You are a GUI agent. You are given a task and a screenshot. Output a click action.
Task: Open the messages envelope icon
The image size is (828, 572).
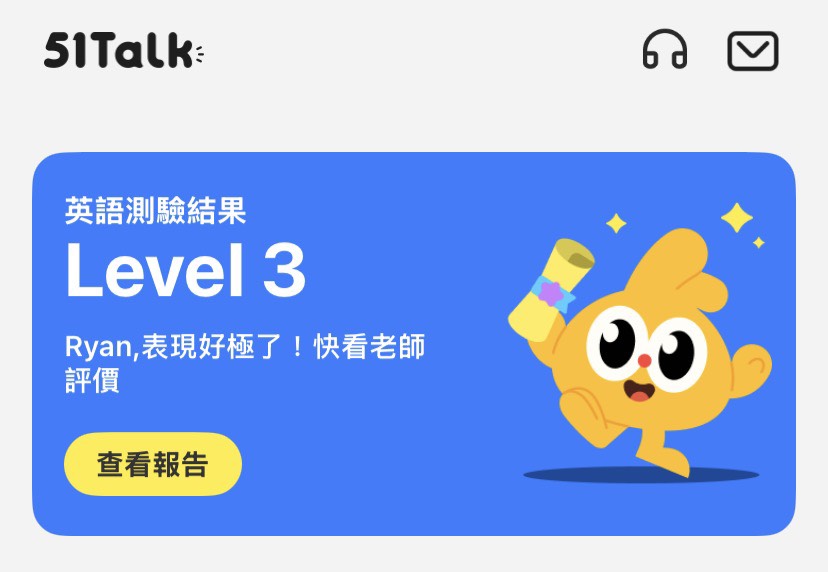(x=752, y=51)
